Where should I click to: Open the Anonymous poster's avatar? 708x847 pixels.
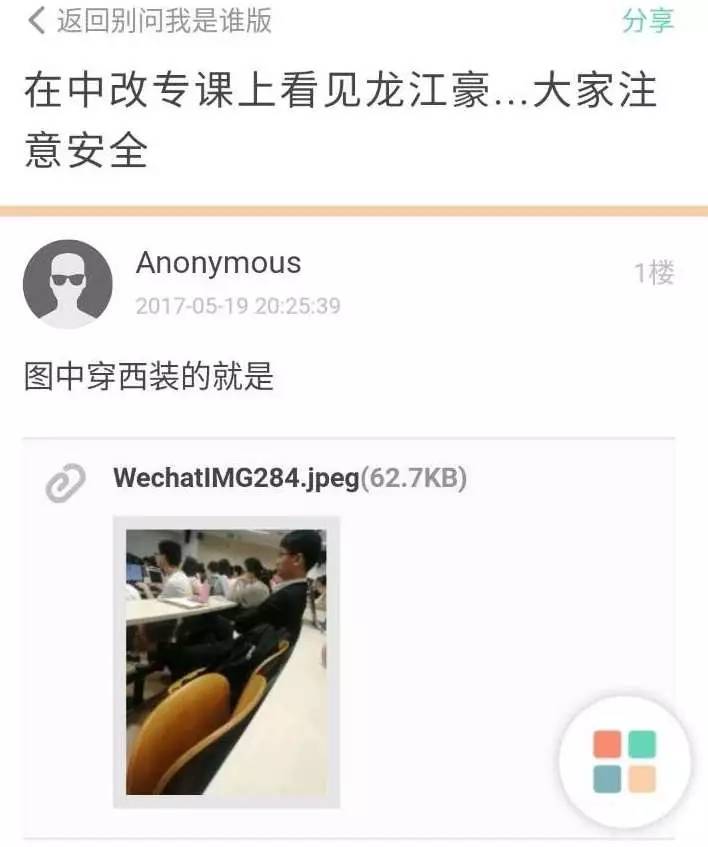pos(68,284)
